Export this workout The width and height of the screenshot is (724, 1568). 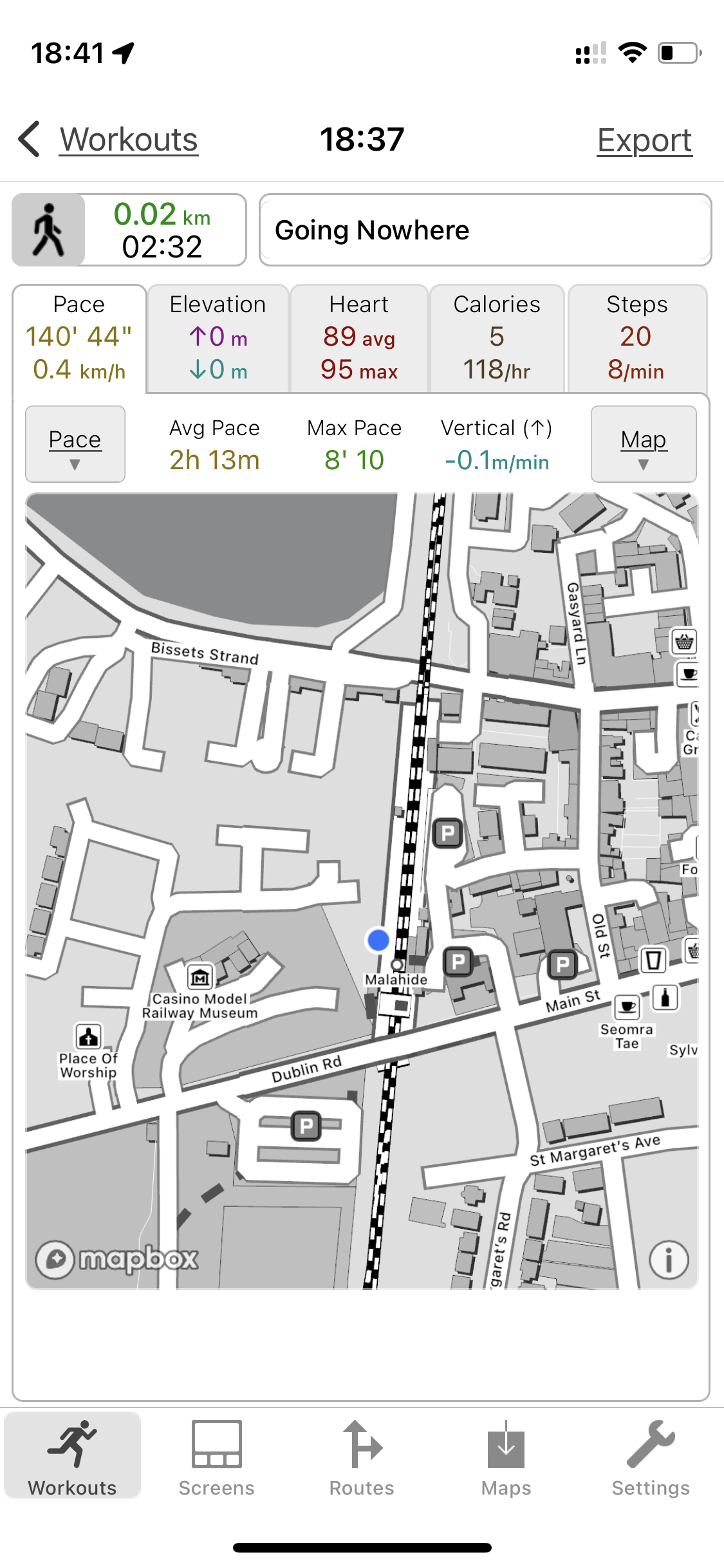(x=644, y=140)
